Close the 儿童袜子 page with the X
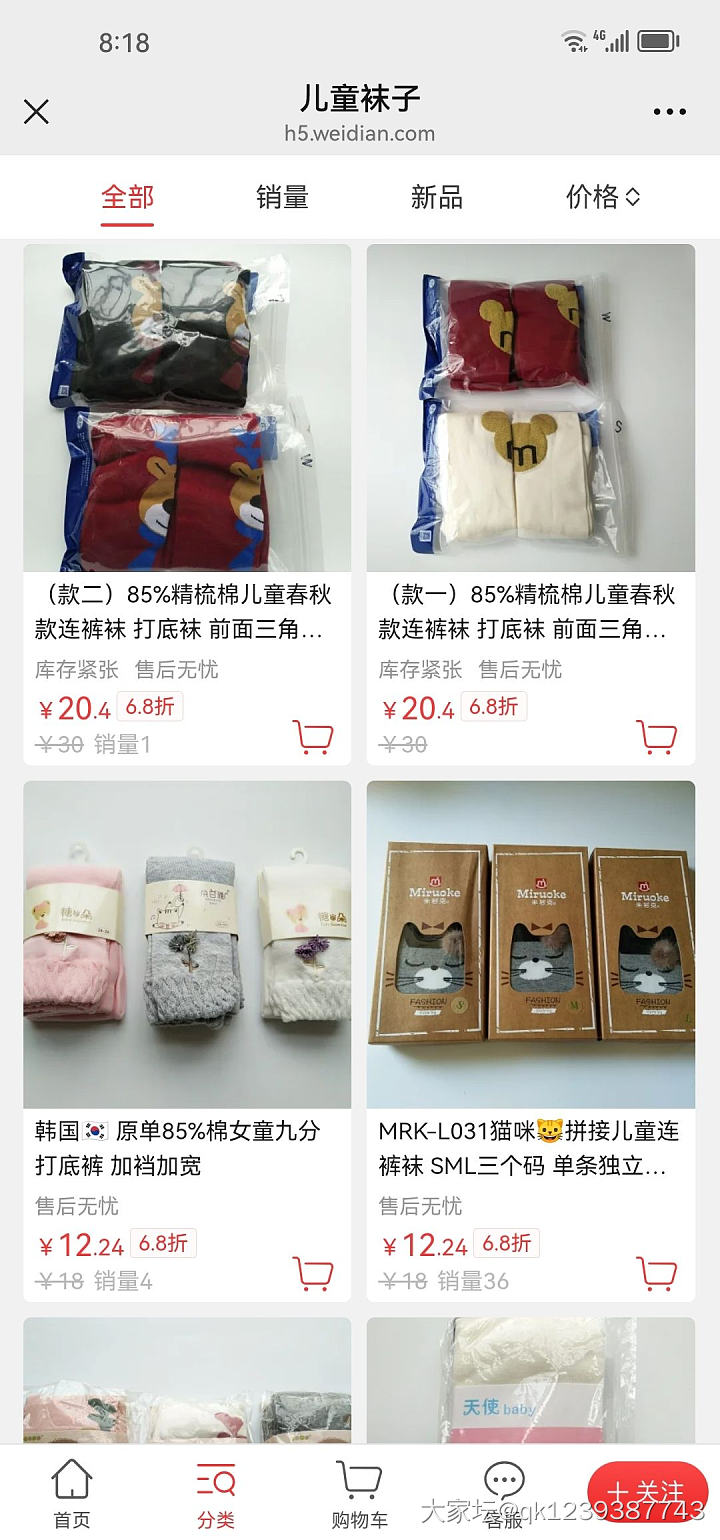720x1540 pixels. coord(37,112)
